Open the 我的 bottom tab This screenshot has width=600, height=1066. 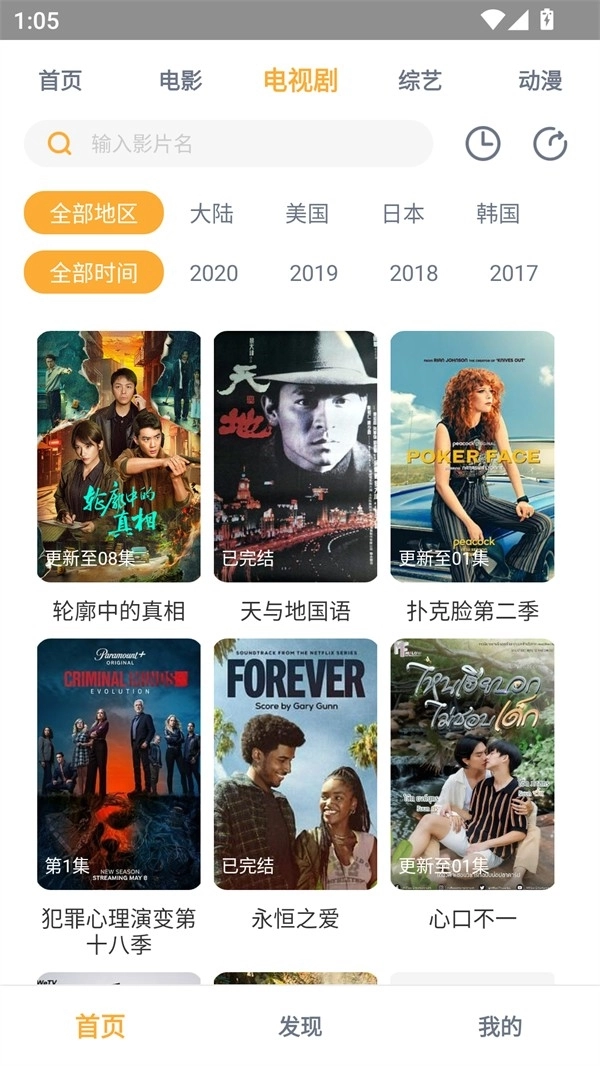click(x=500, y=1026)
